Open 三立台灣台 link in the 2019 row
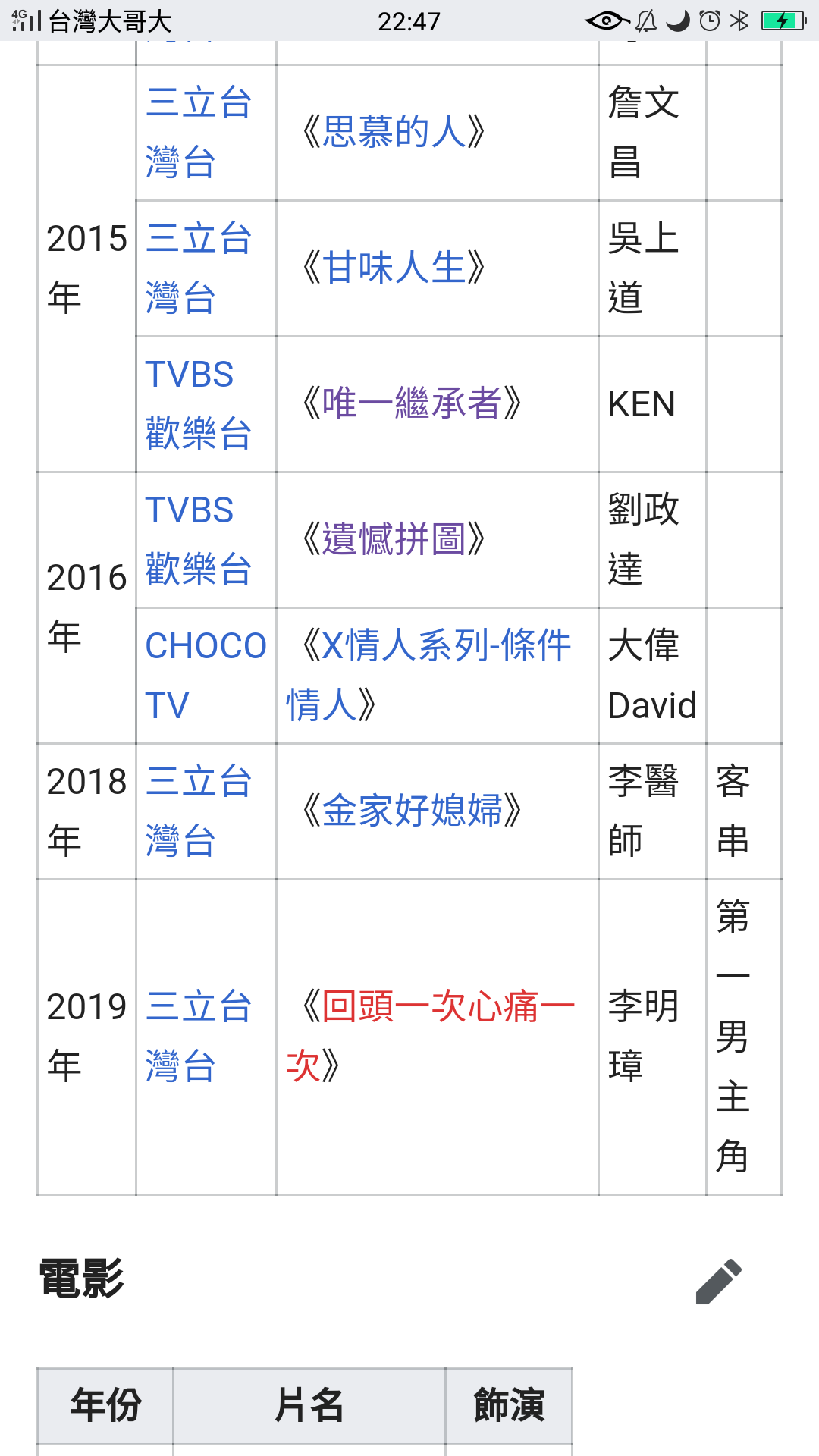Viewport: 819px width, 1456px height. 198,1037
